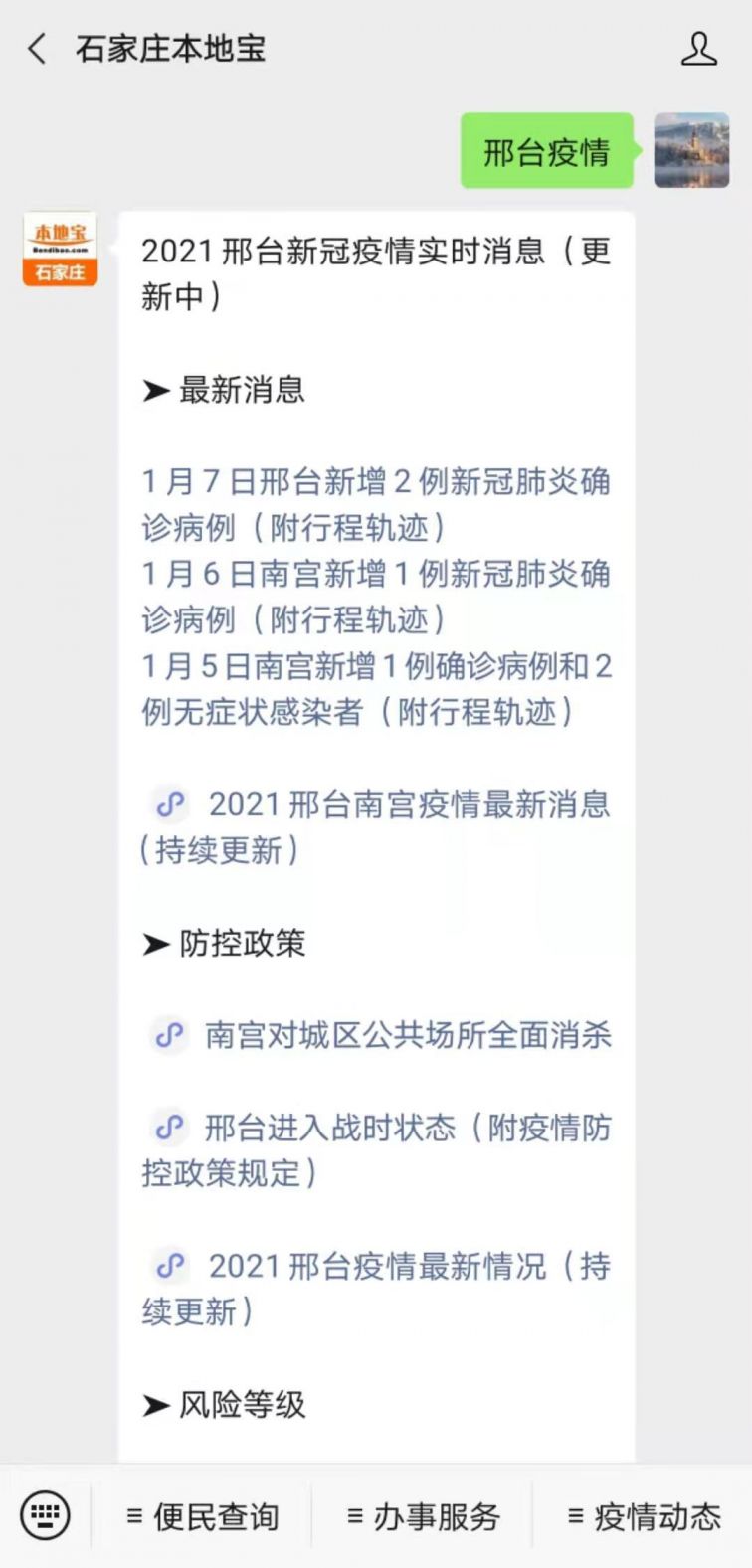The width and height of the screenshot is (752, 1568).
Task: Open the 1月5日南宫新增1例确诊病例 link
Action: [376, 688]
